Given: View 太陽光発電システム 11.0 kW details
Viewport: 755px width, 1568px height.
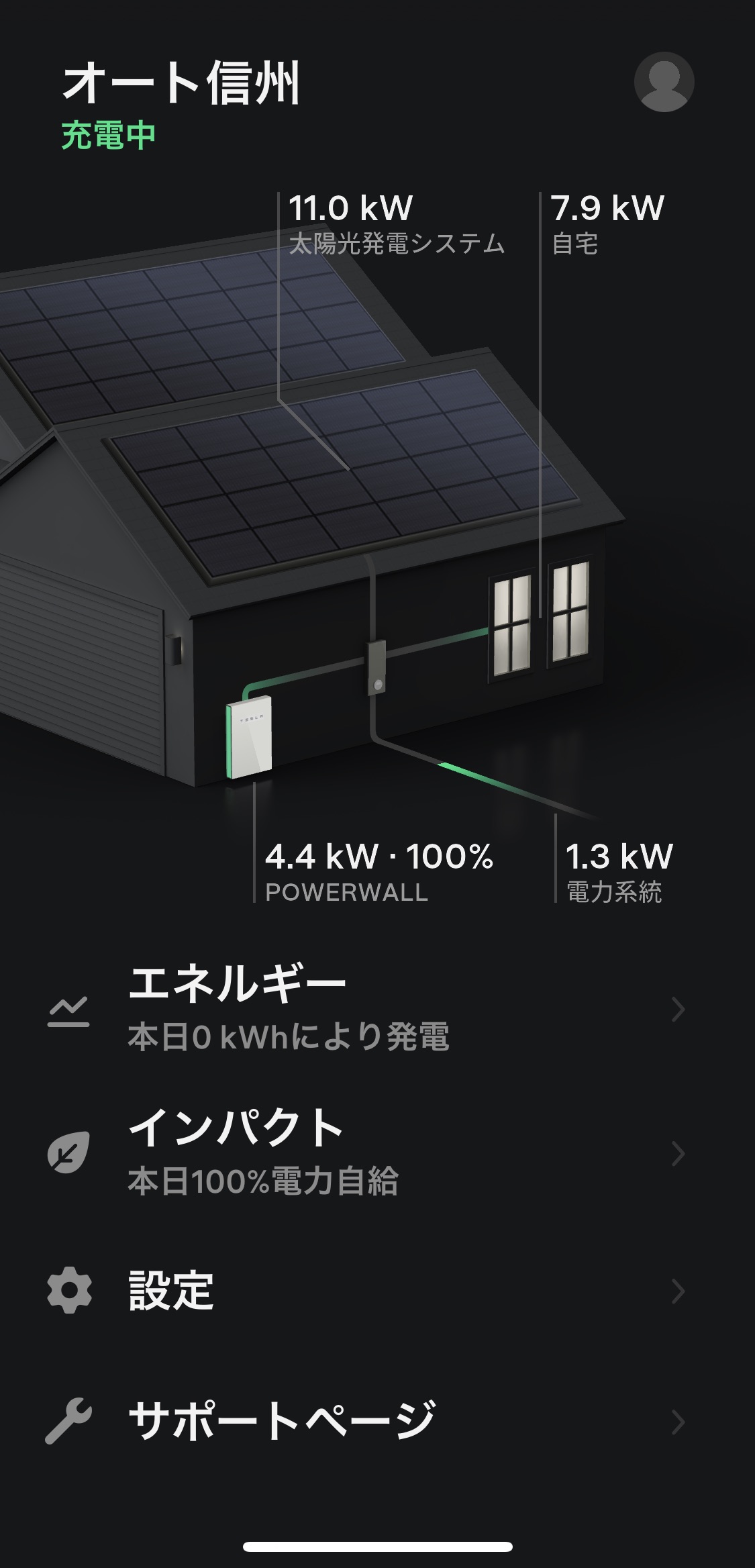Looking at the screenshot, I should tap(396, 224).
